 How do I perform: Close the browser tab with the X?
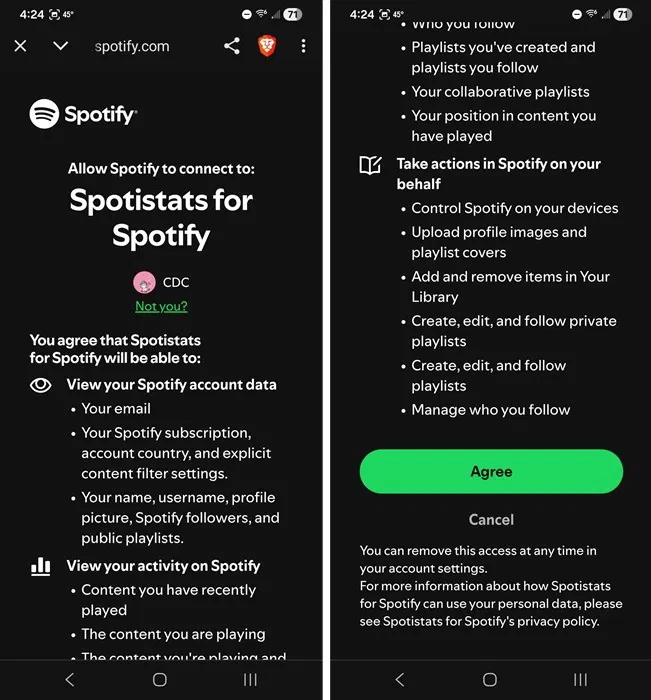[x=21, y=46]
